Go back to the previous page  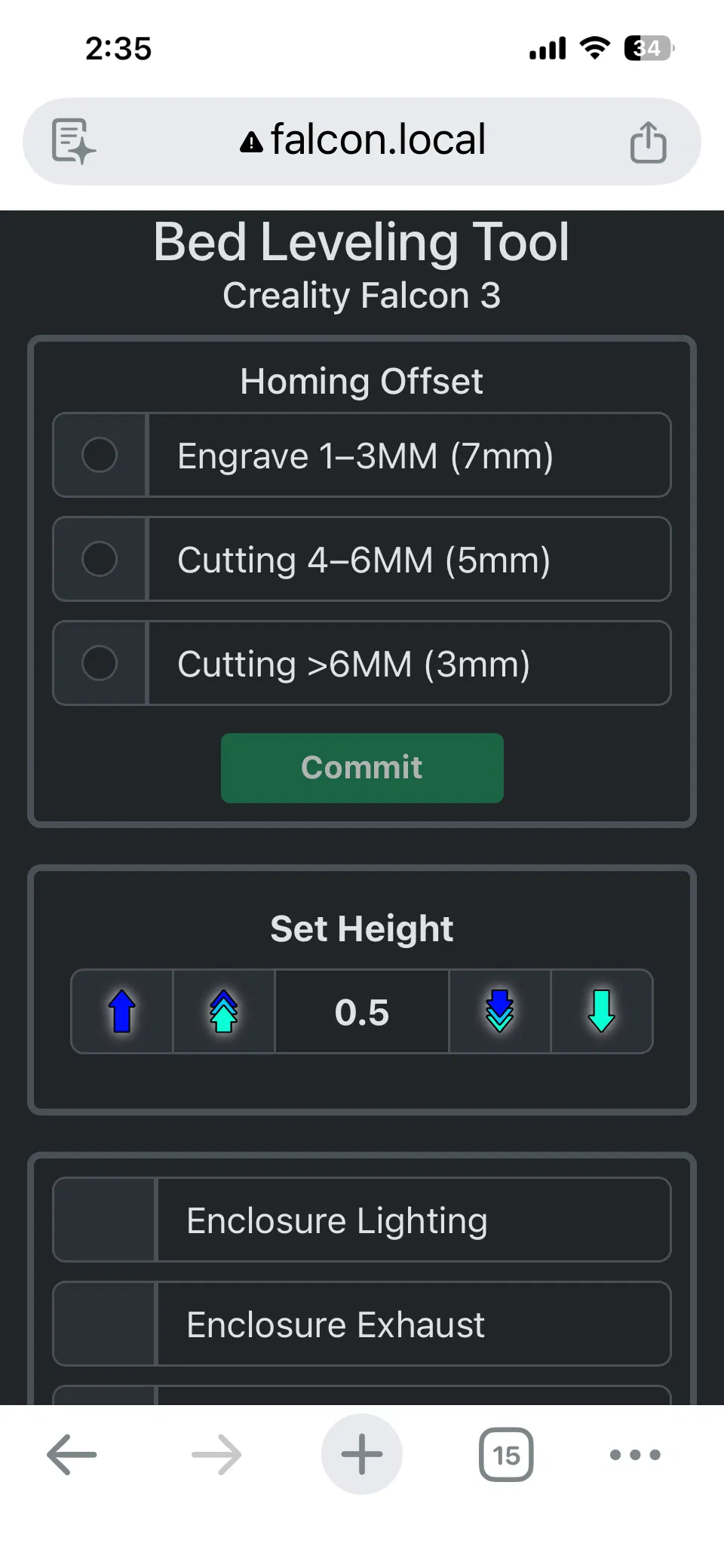point(72,1454)
